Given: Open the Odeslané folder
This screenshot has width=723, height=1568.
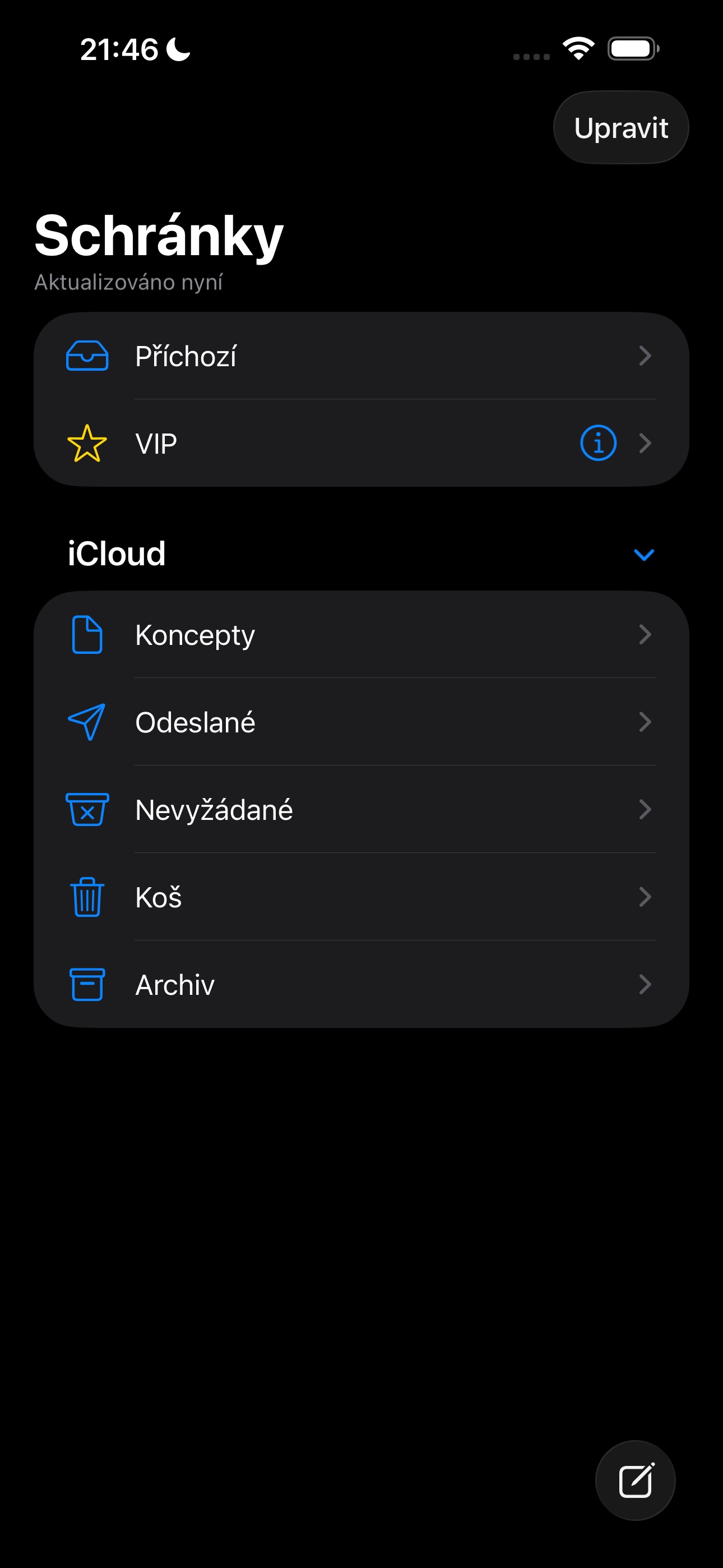Looking at the screenshot, I should [x=361, y=722].
